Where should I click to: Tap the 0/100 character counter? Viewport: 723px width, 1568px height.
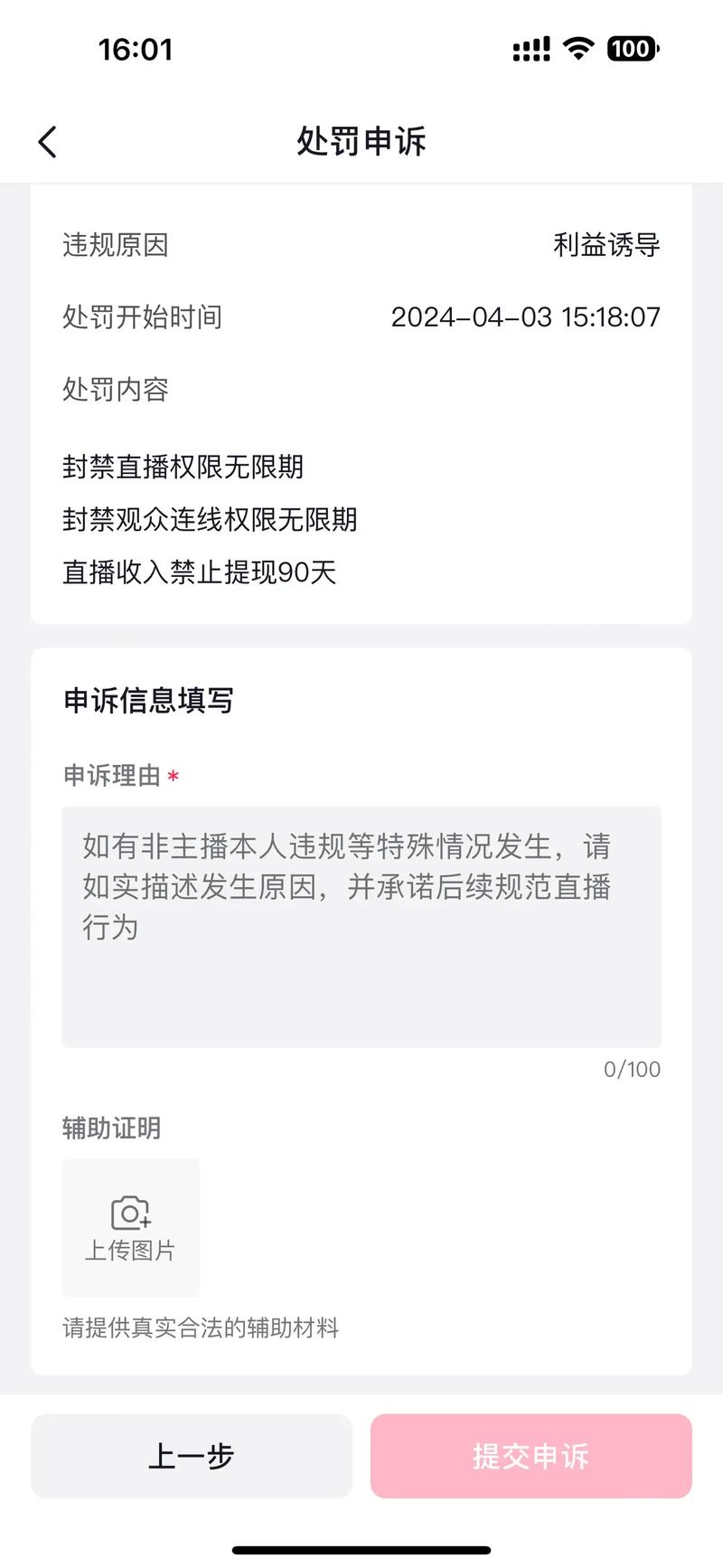(x=632, y=1069)
